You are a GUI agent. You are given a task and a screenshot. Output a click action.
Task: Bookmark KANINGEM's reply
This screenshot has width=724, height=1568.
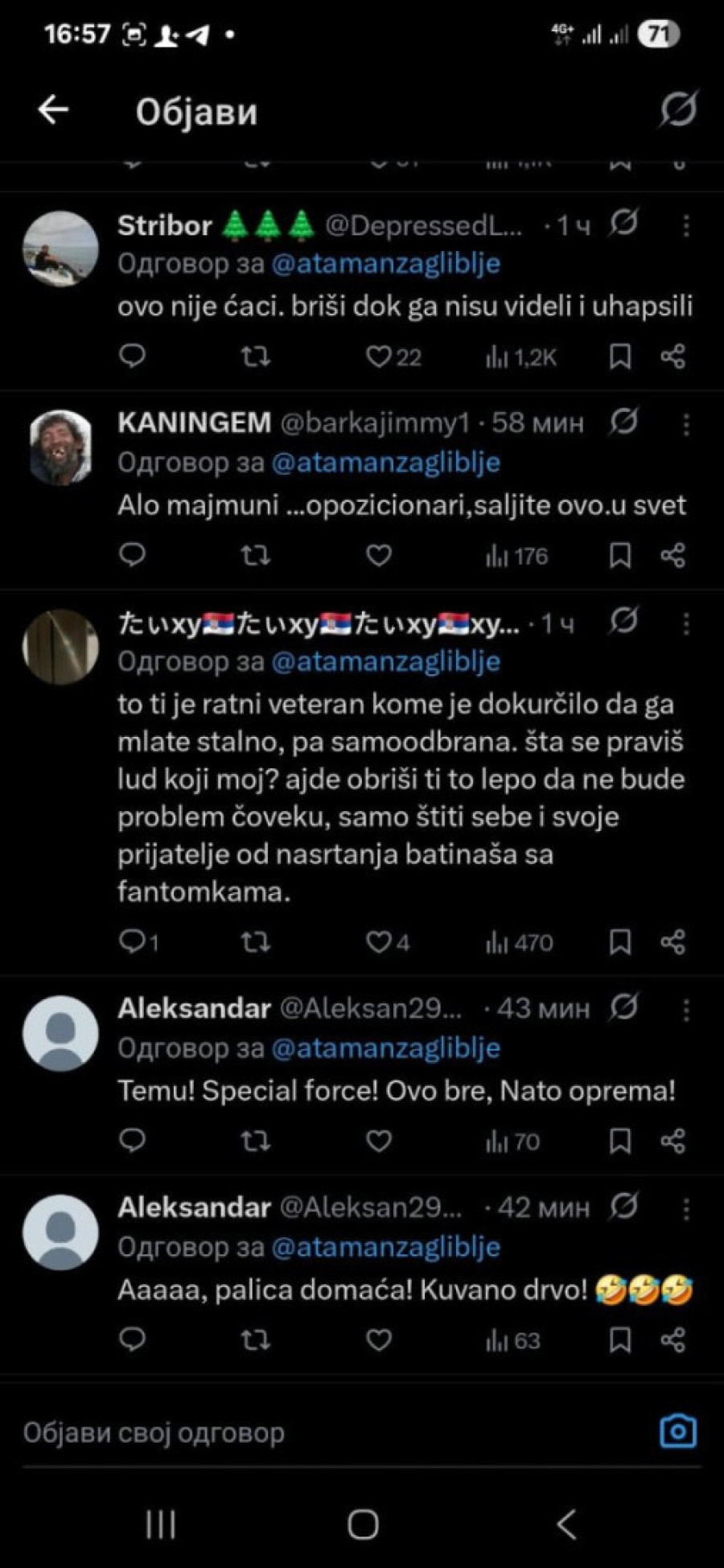pos(619,555)
